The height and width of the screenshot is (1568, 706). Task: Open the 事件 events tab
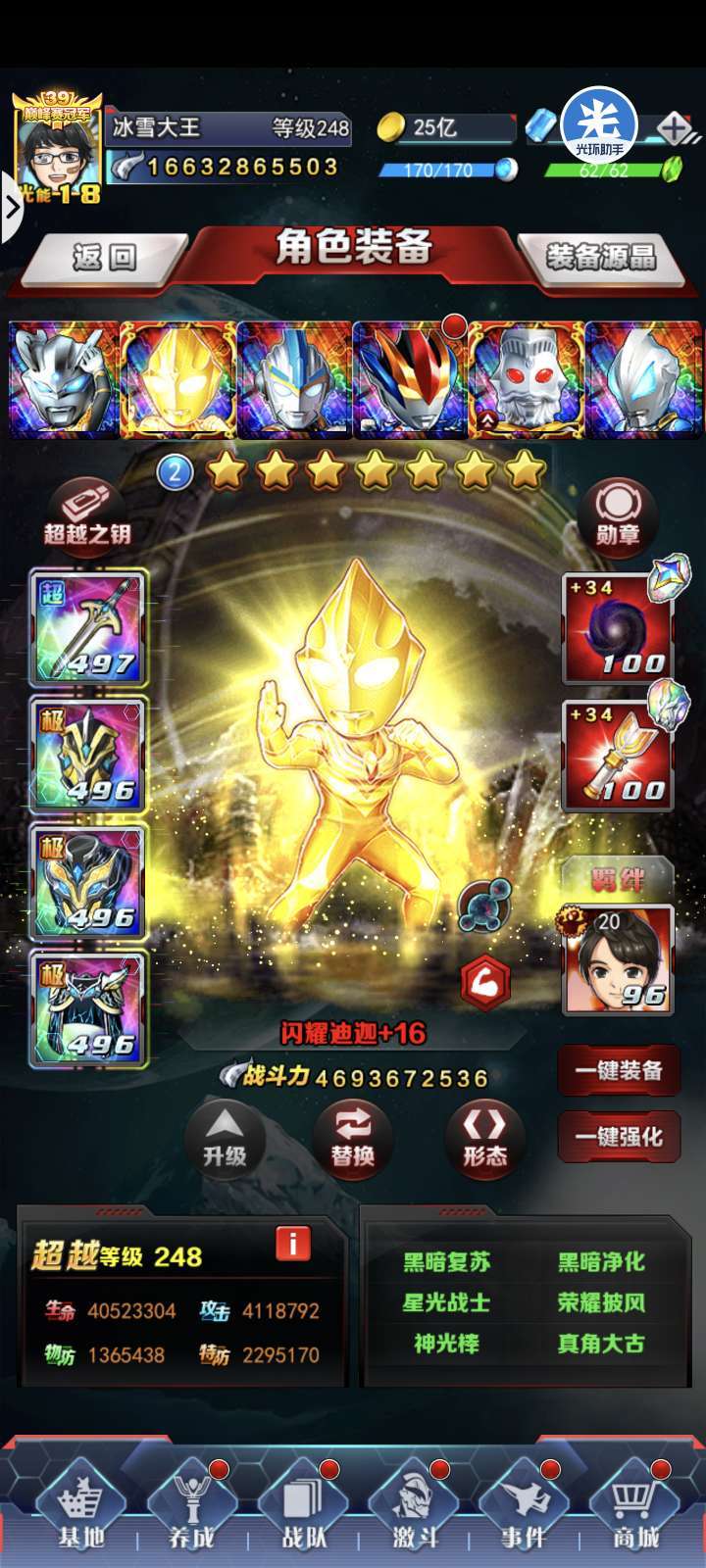[524, 1510]
